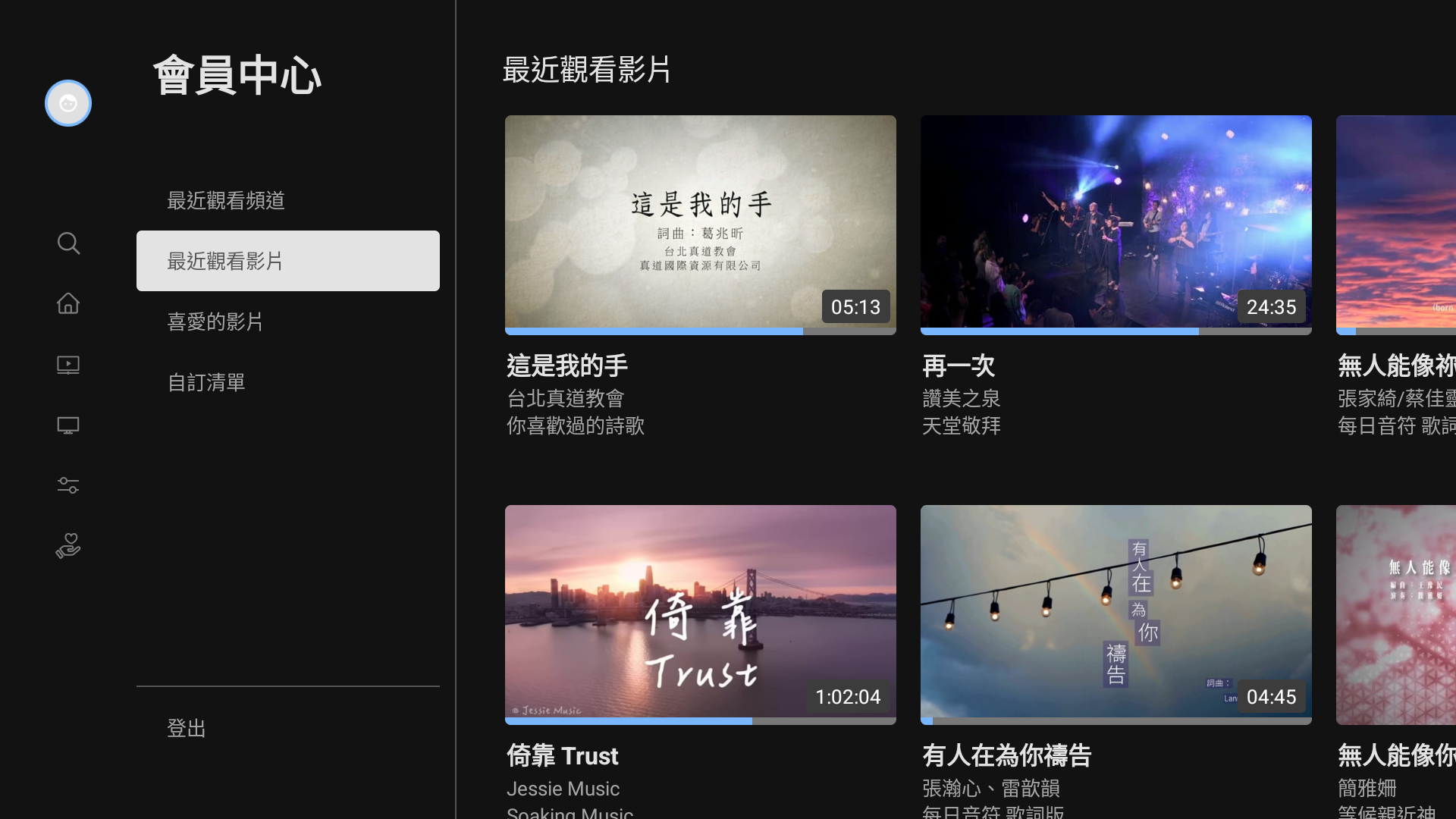
Task: Play the 這是我的手 video
Action: coord(700,224)
